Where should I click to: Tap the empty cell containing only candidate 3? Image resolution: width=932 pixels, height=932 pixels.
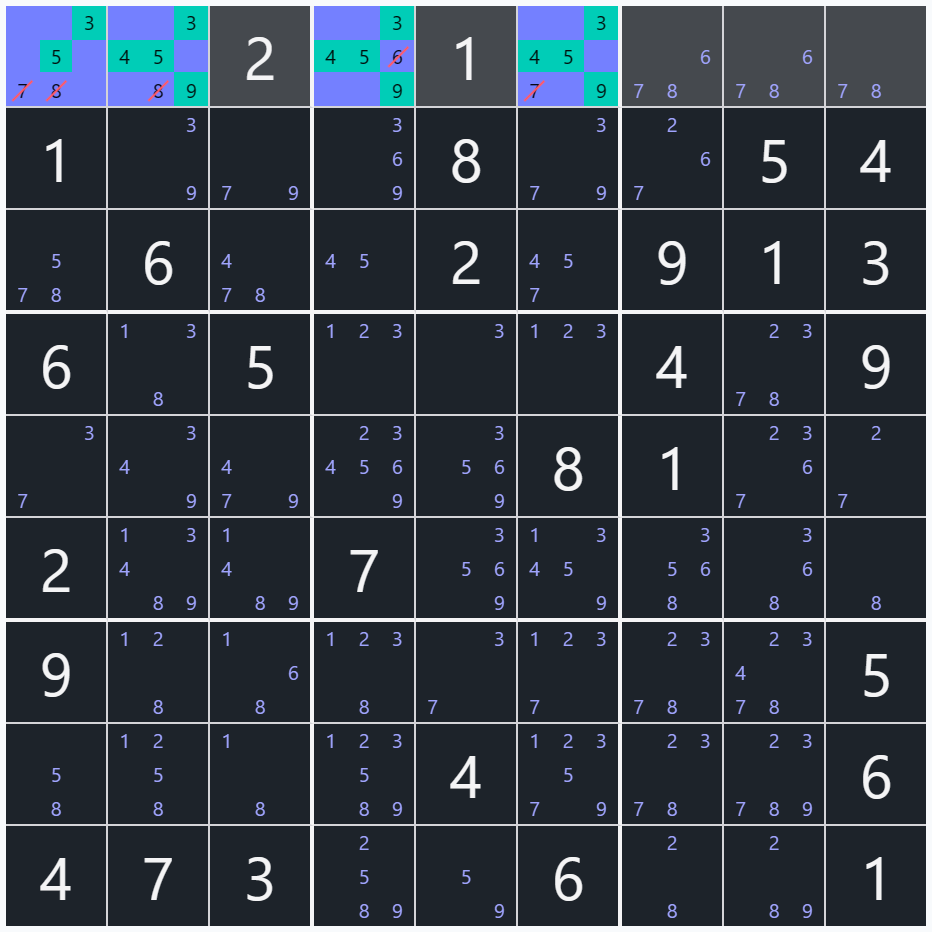point(465,364)
